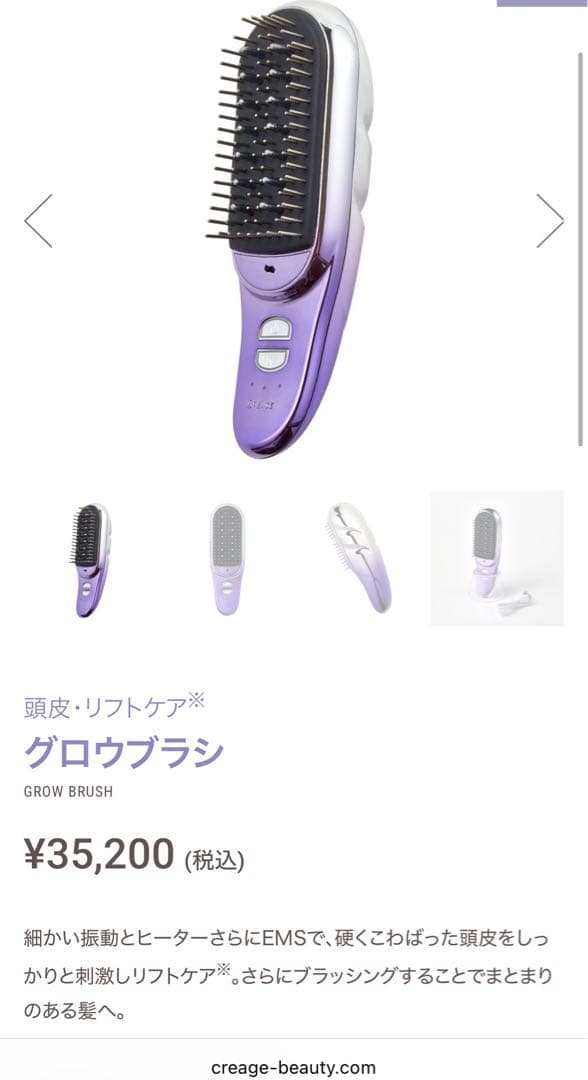Show the next product image

click(550, 220)
